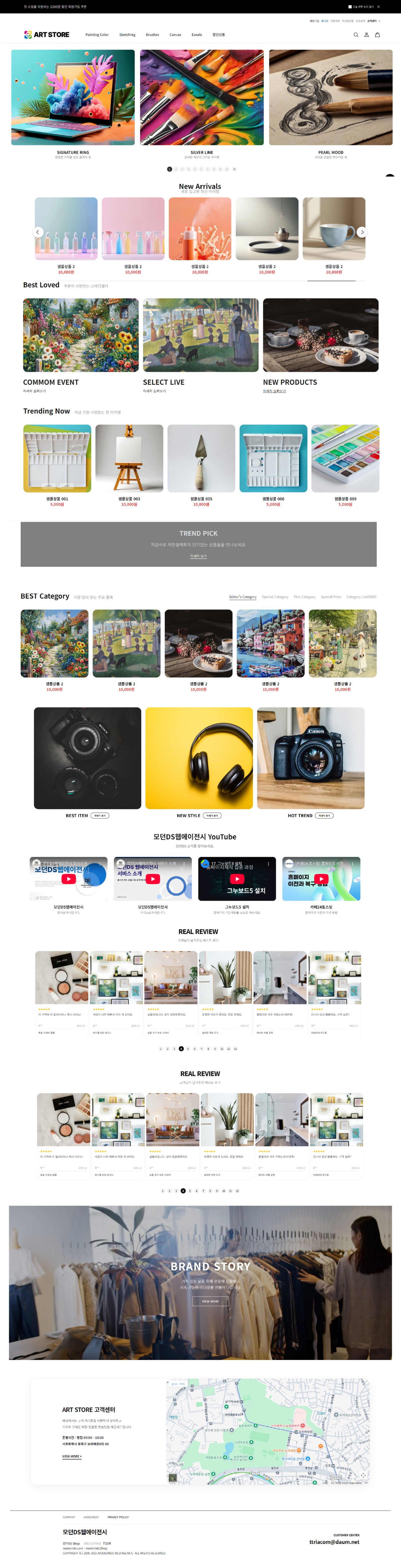Open the user account icon
Viewport: 401px width, 1568px height.
(x=366, y=35)
